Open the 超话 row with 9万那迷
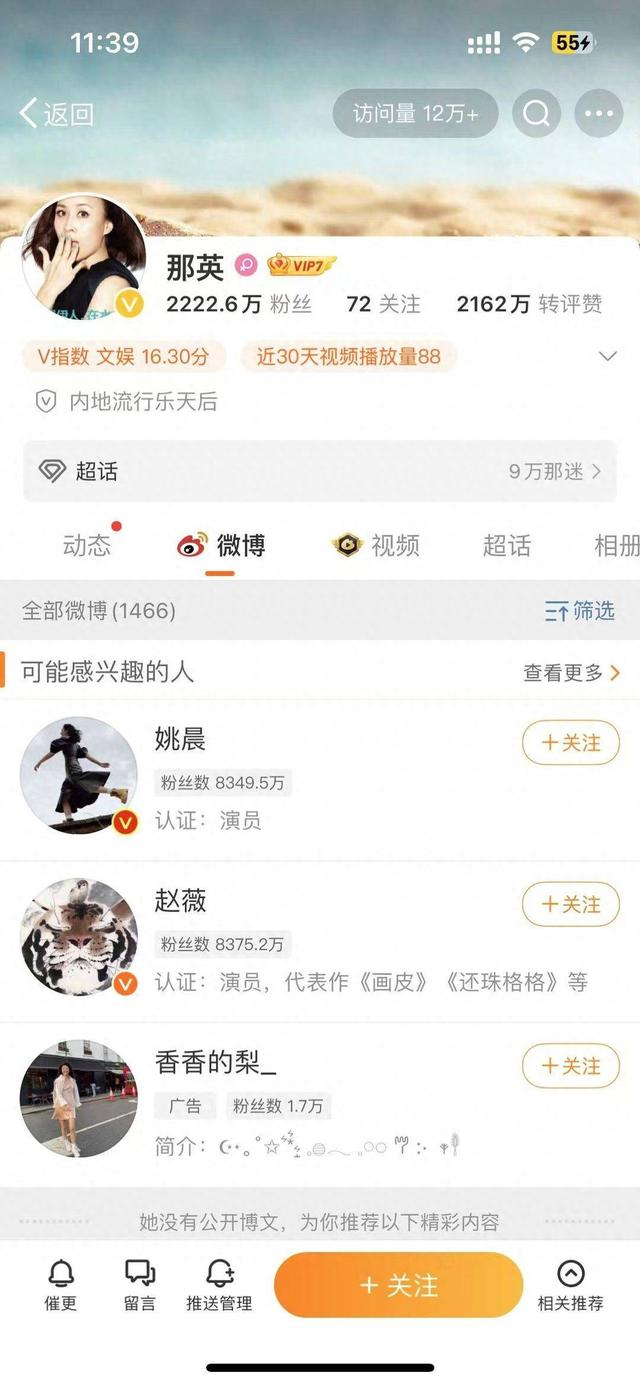The image size is (640, 1385). point(320,471)
